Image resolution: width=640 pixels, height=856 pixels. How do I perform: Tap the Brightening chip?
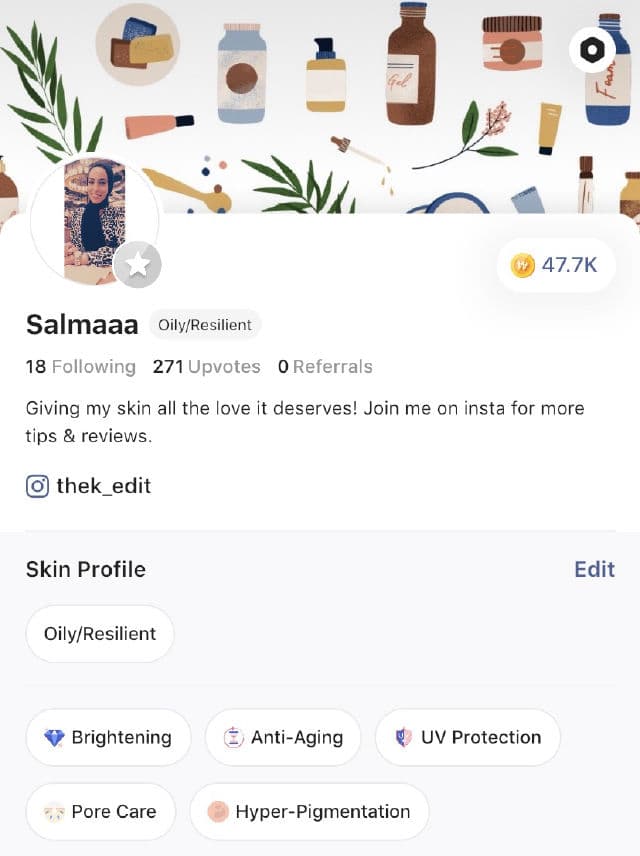108,738
